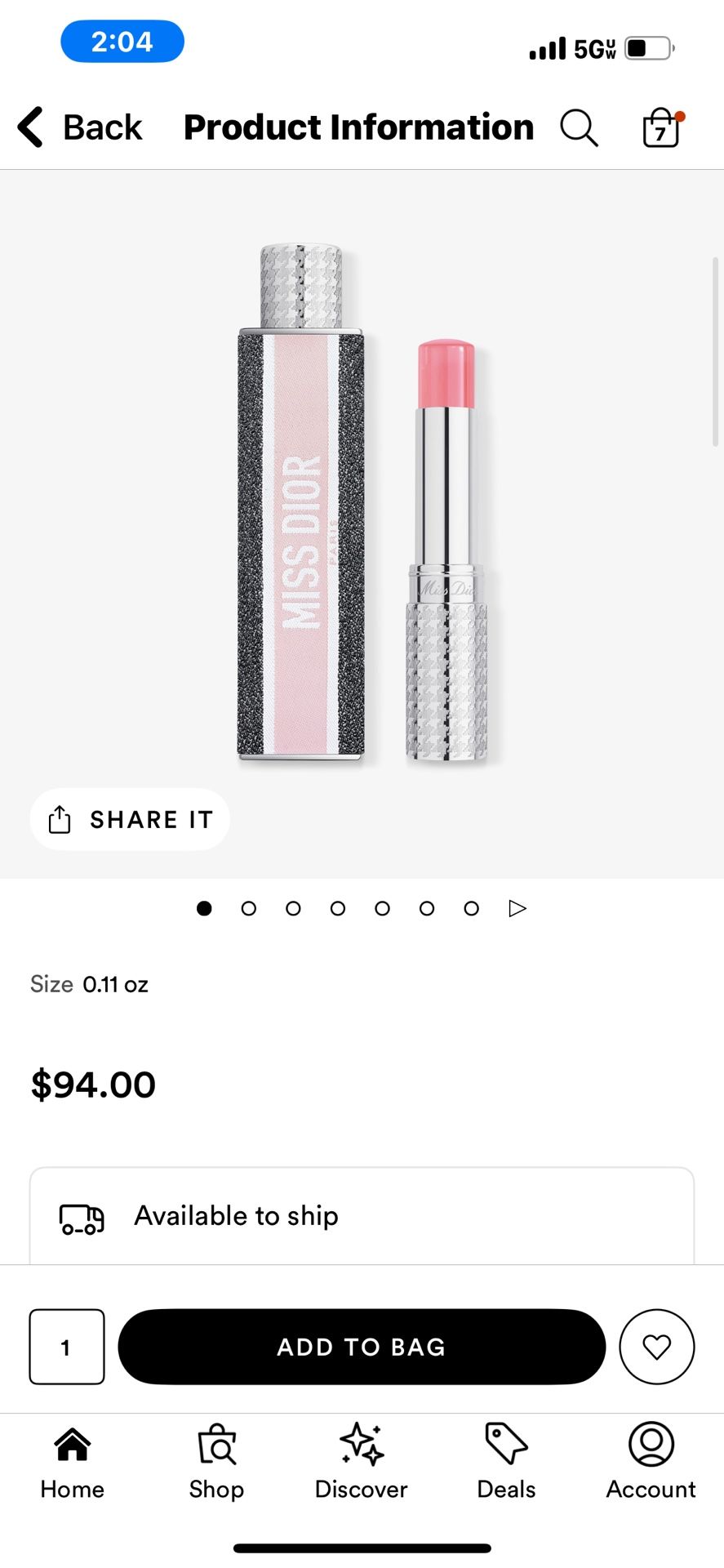Open the shopping bag with 7 items
Screen dimensions: 724x1568
[x=662, y=128]
